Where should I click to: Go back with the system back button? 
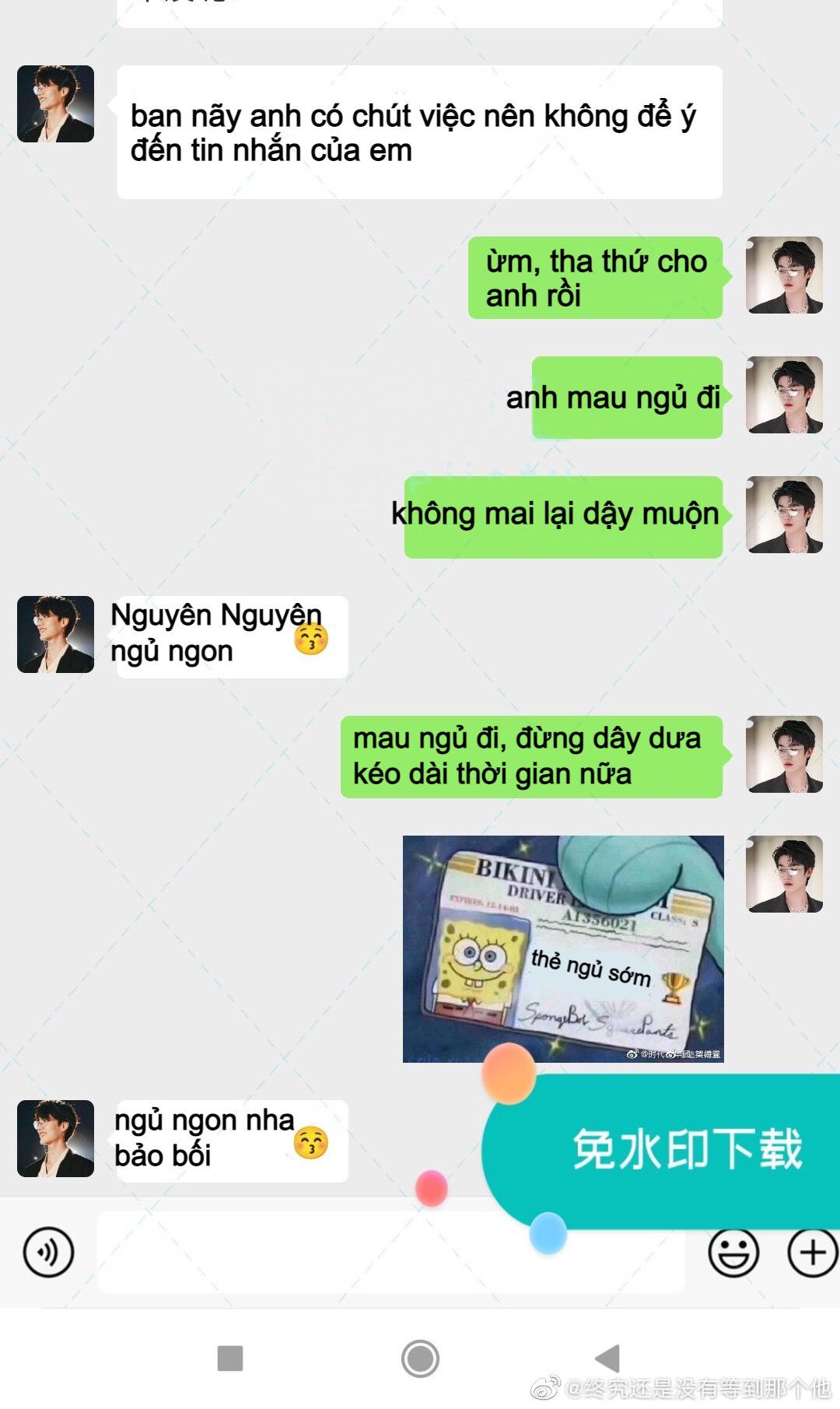click(607, 1358)
